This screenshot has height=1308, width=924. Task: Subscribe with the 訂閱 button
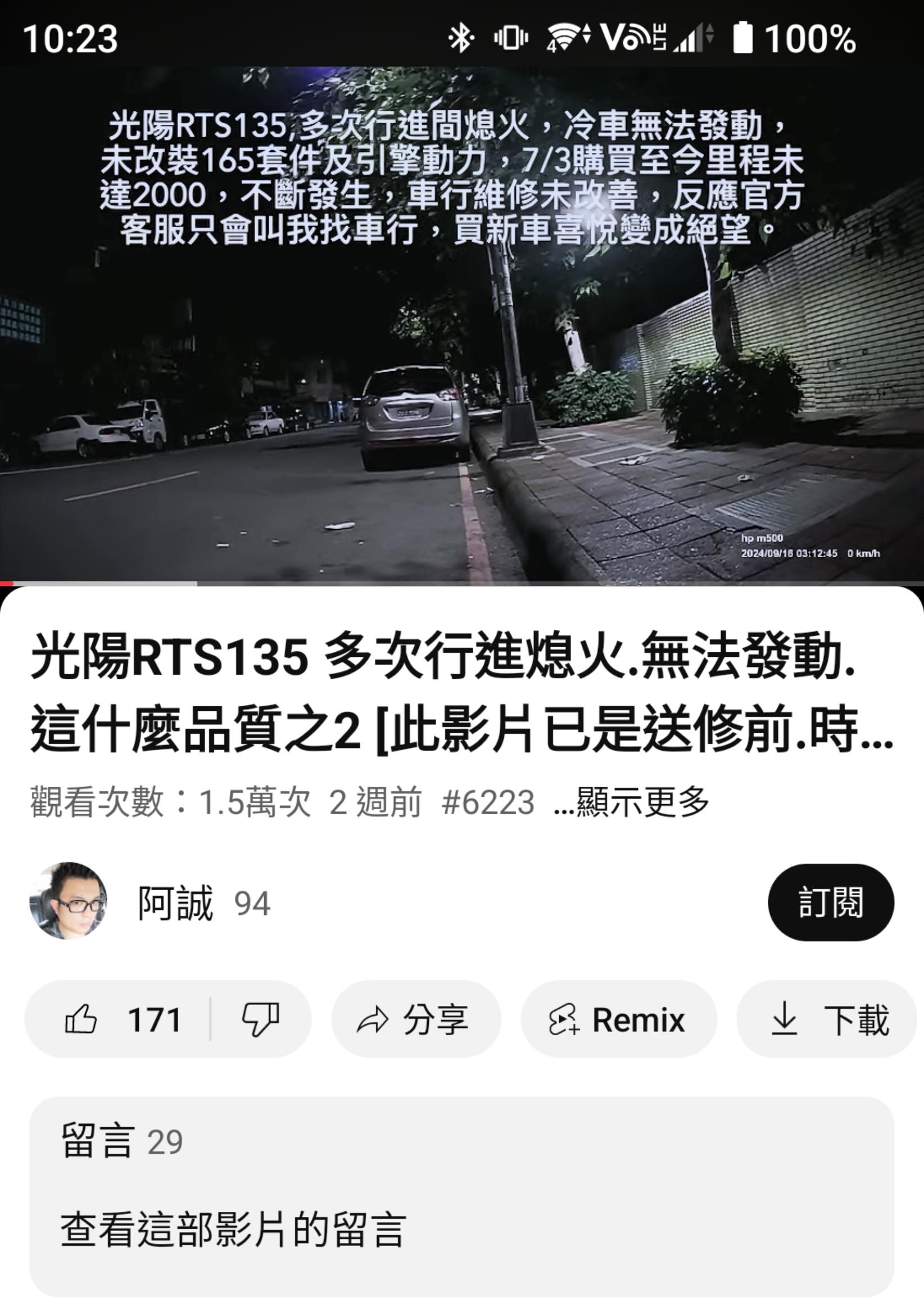(x=830, y=903)
